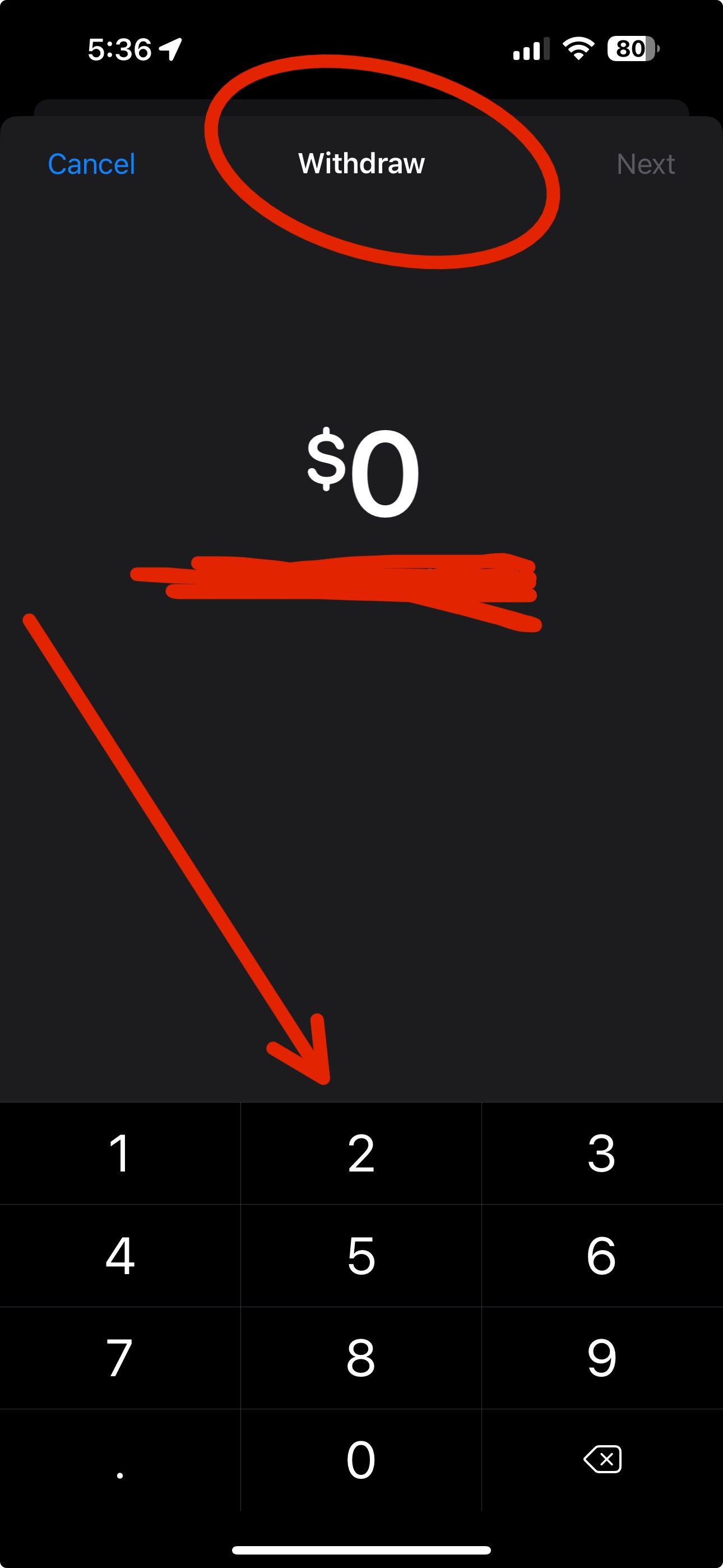The image size is (723, 1568).
Task: Enter digit 0 on keypad
Action: (361, 1459)
